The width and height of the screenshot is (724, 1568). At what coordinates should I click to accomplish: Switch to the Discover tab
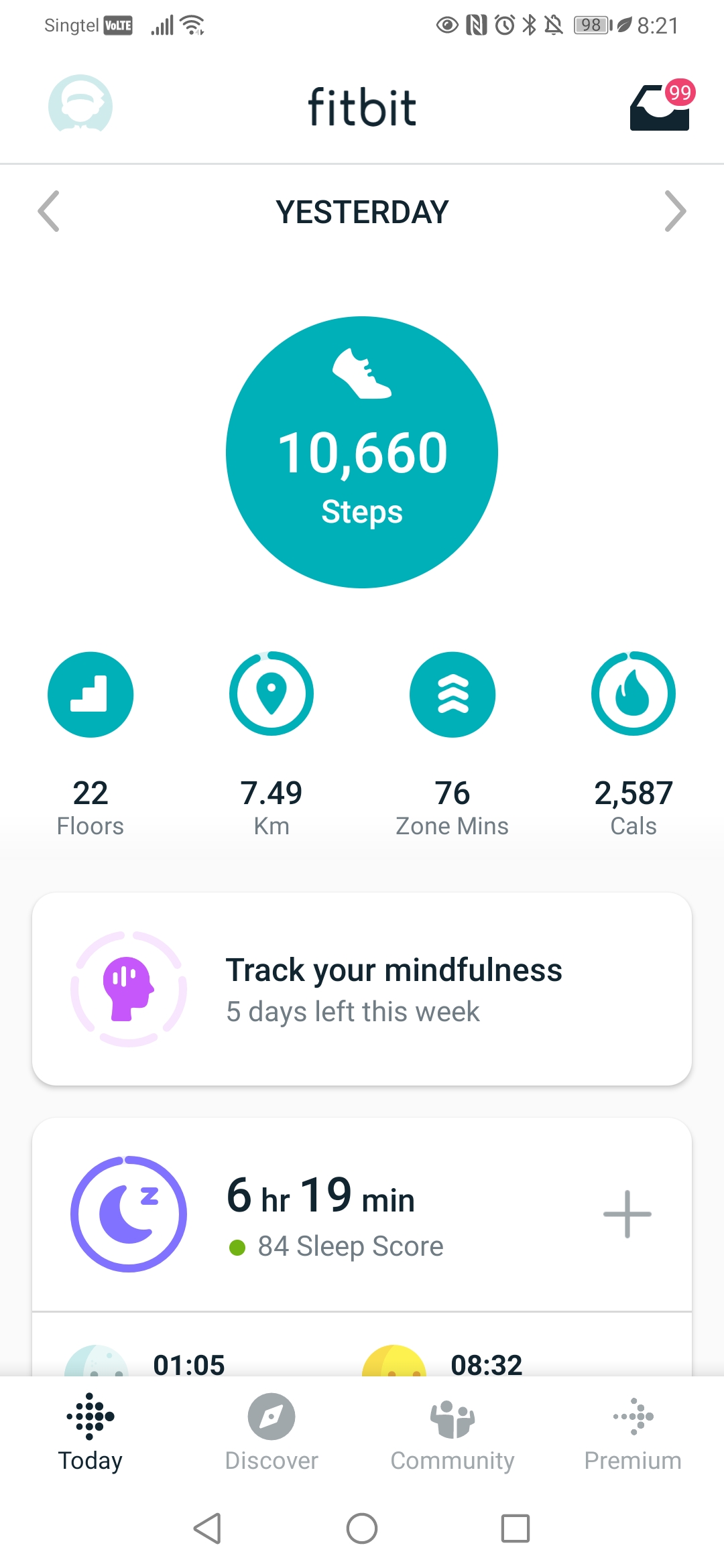pos(271,1431)
